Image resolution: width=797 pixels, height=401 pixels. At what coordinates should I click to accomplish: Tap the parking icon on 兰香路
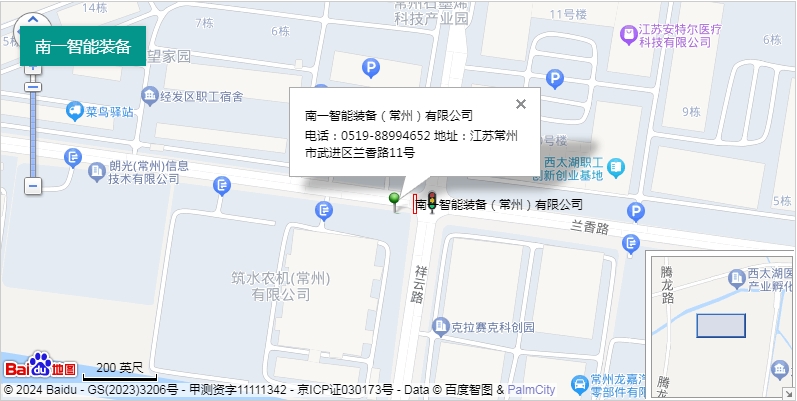pyautogui.click(x=635, y=211)
